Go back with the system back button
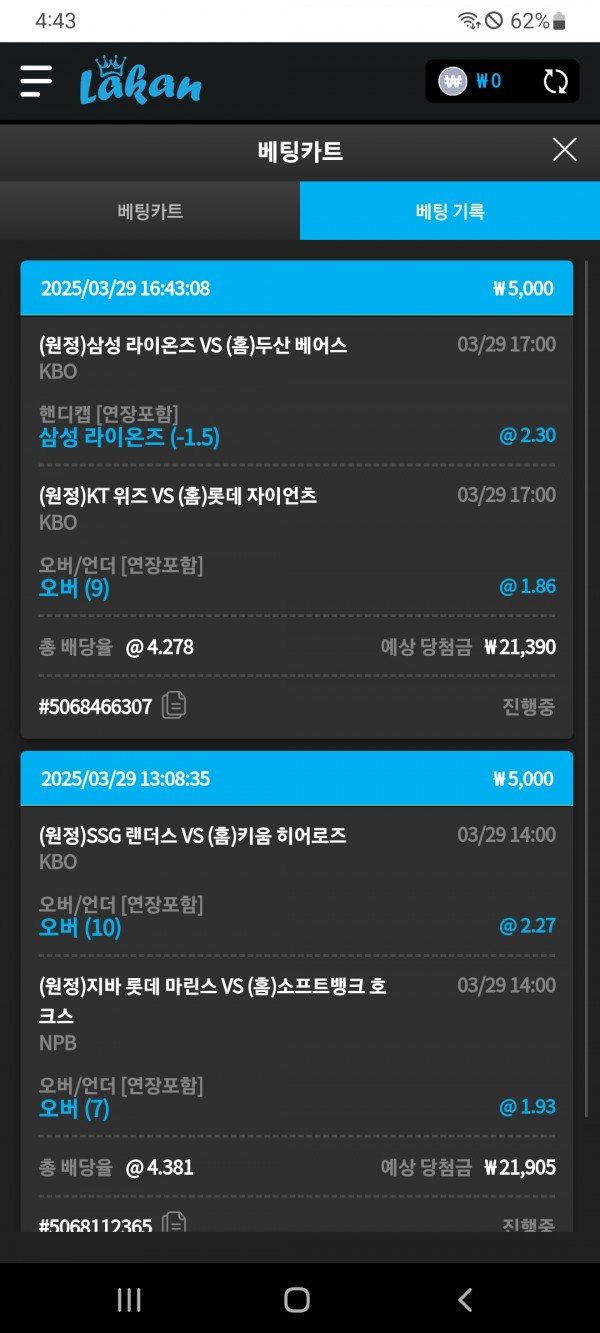The width and height of the screenshot is (600, 1333). (464, 1299)
